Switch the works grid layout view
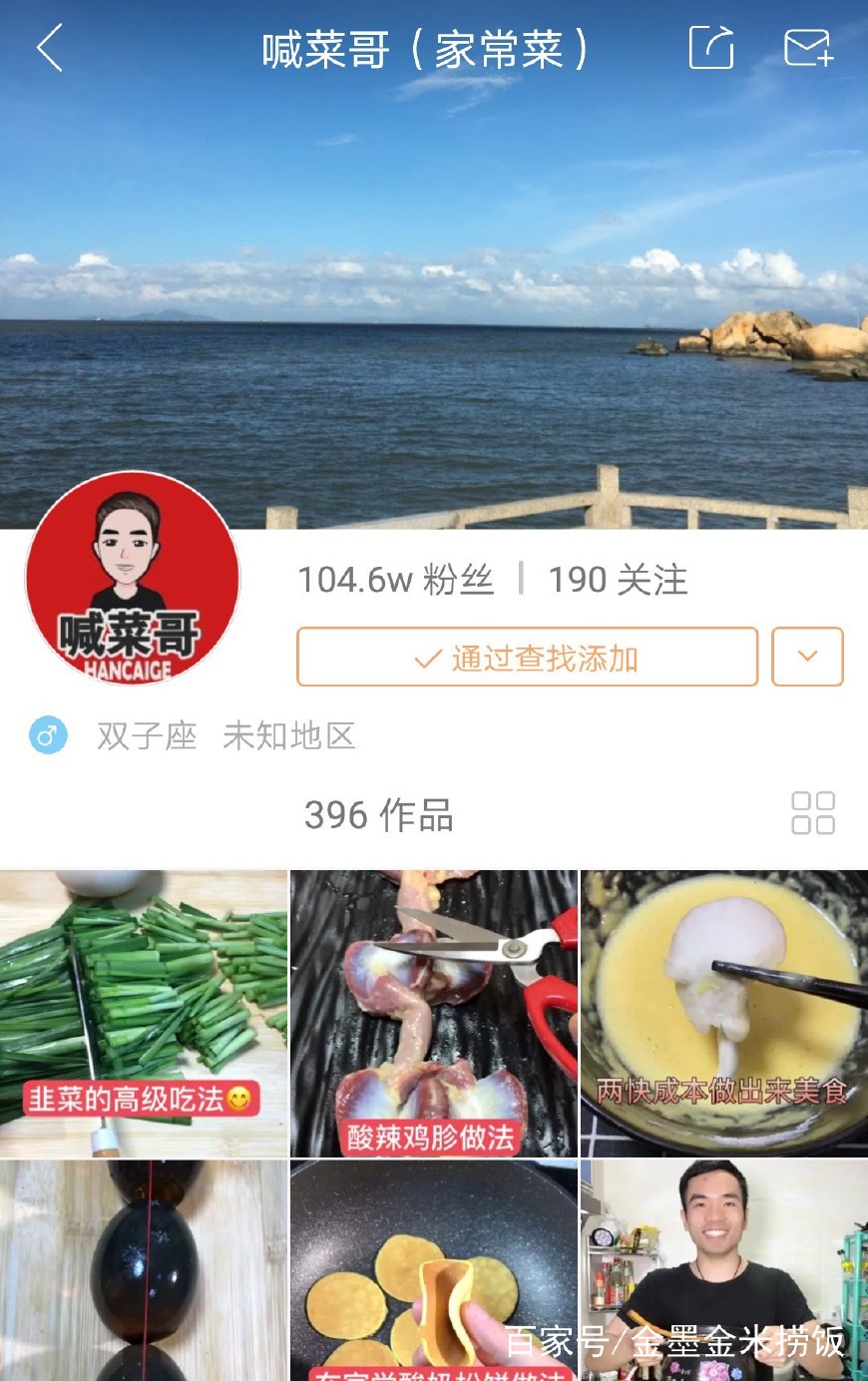The width and height of the screenshot is (868, 1381). coord(812,813)
